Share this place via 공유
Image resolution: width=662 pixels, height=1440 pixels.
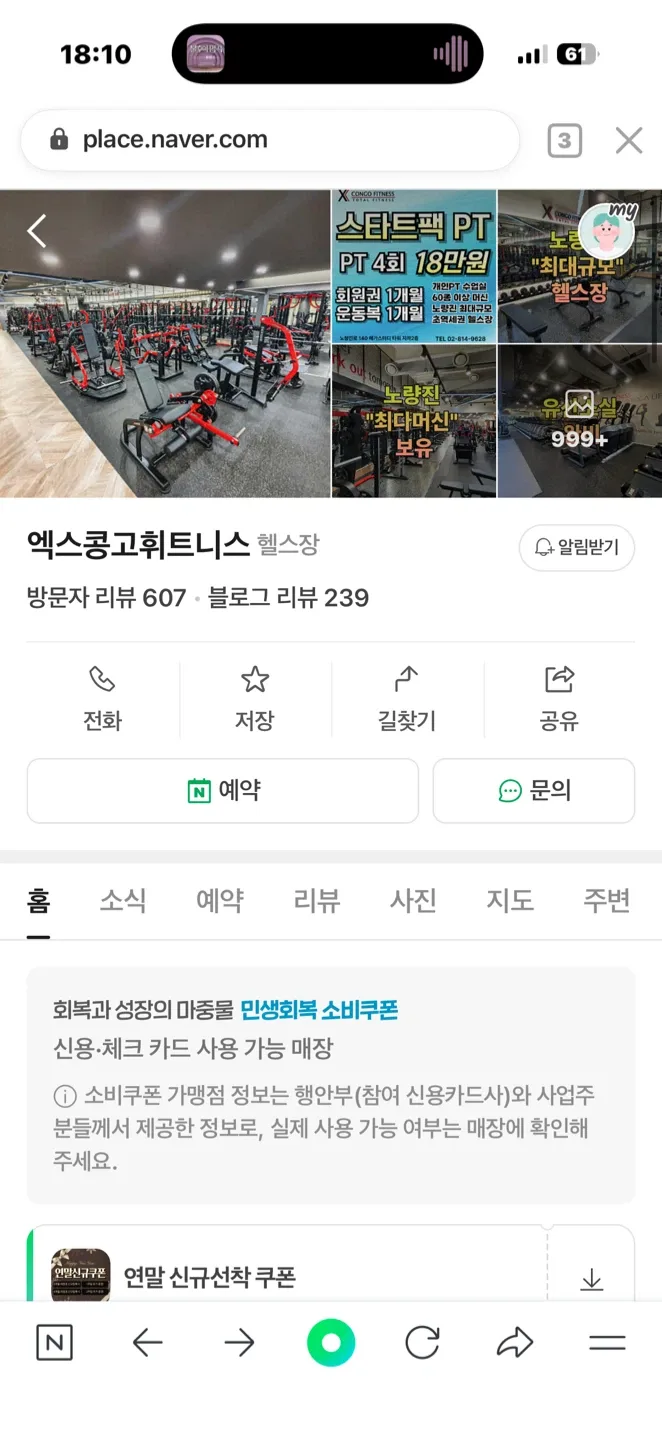click(559, 698)
